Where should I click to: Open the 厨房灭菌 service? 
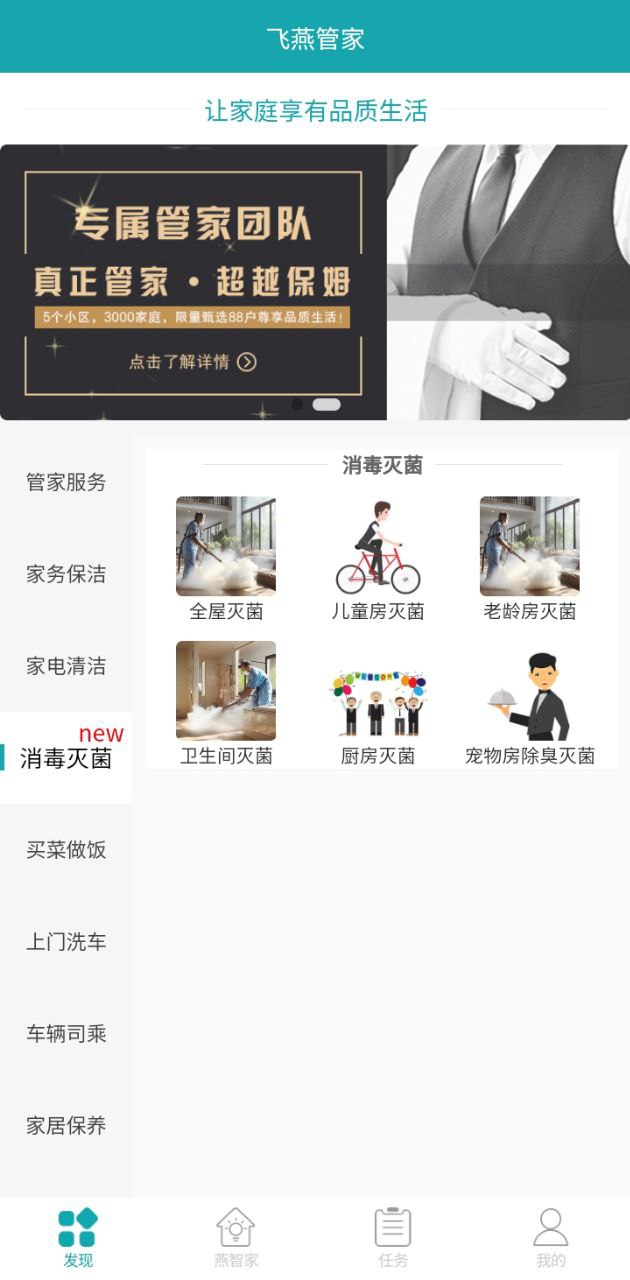point(378,702)
